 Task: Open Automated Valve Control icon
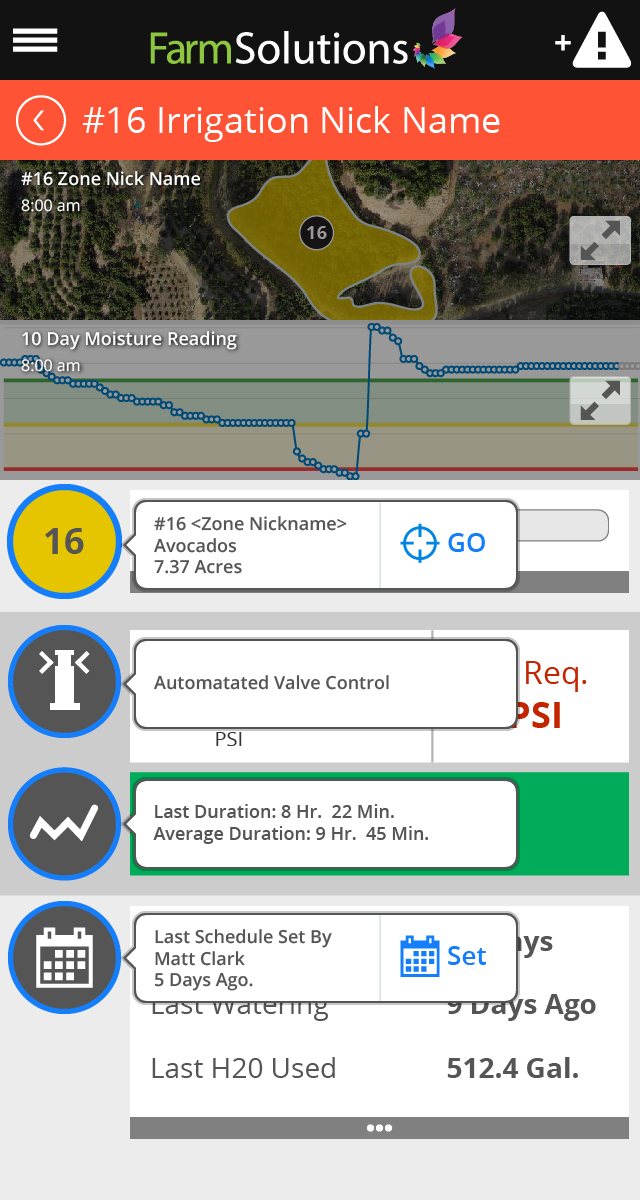coord(64,682)
